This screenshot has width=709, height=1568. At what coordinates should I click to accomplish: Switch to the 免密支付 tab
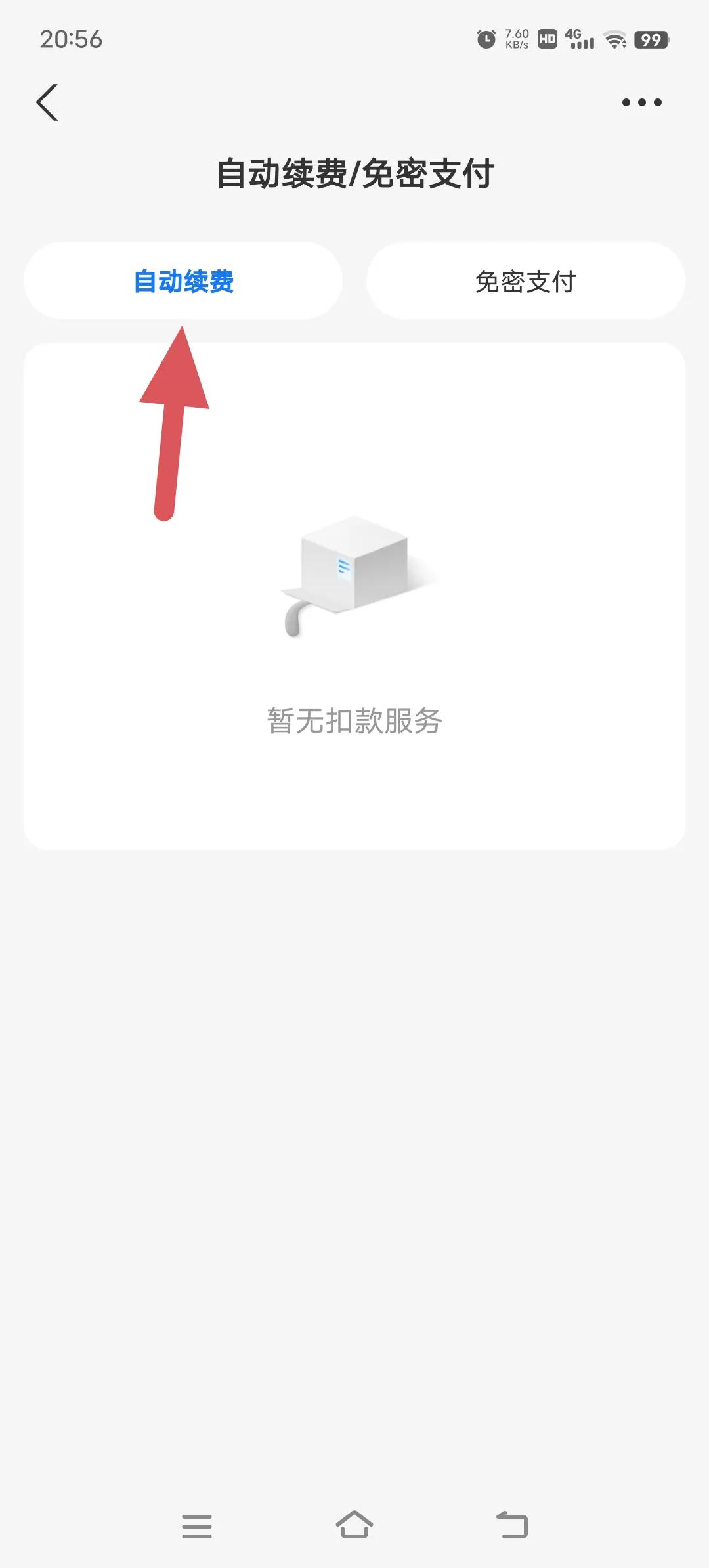click(x=525, y=281)
